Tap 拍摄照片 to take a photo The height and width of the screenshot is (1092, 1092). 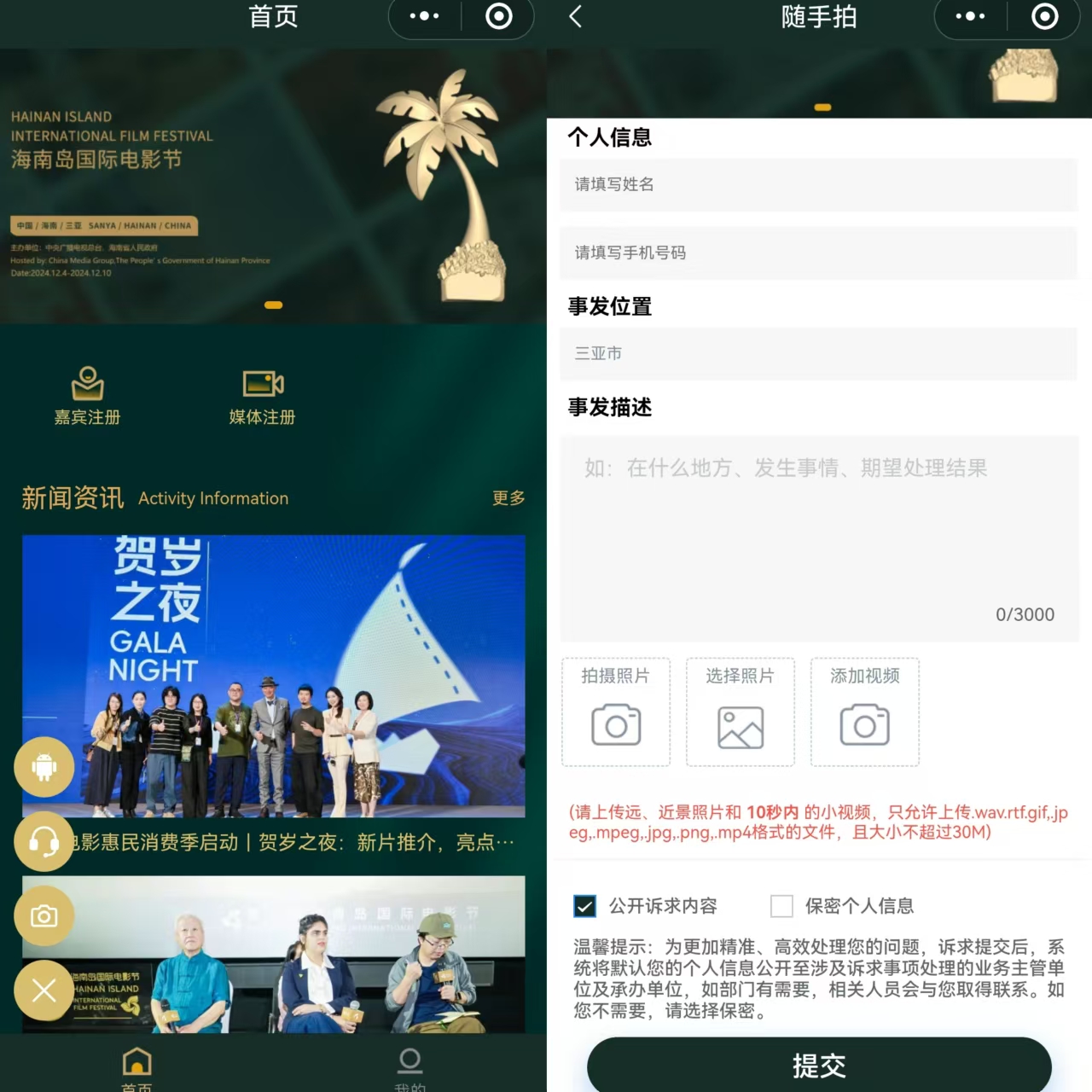(615, 712)
